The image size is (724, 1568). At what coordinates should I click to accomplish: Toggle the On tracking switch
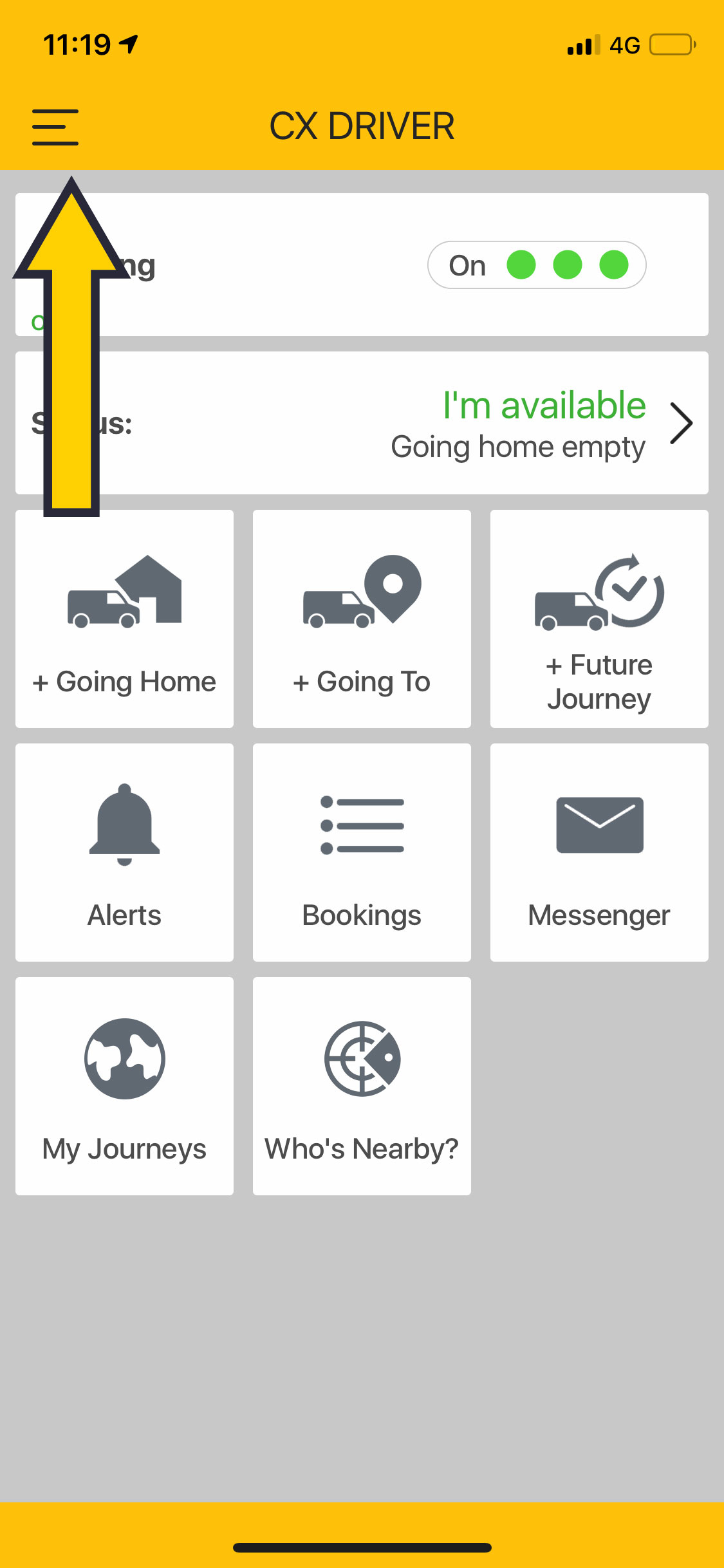537,265
